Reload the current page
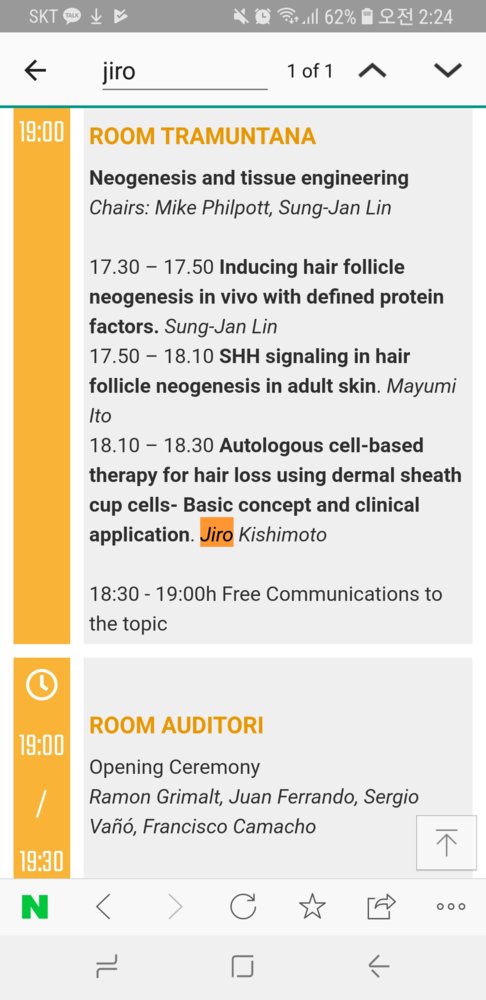486x1000 pixels. pos(243,906)
